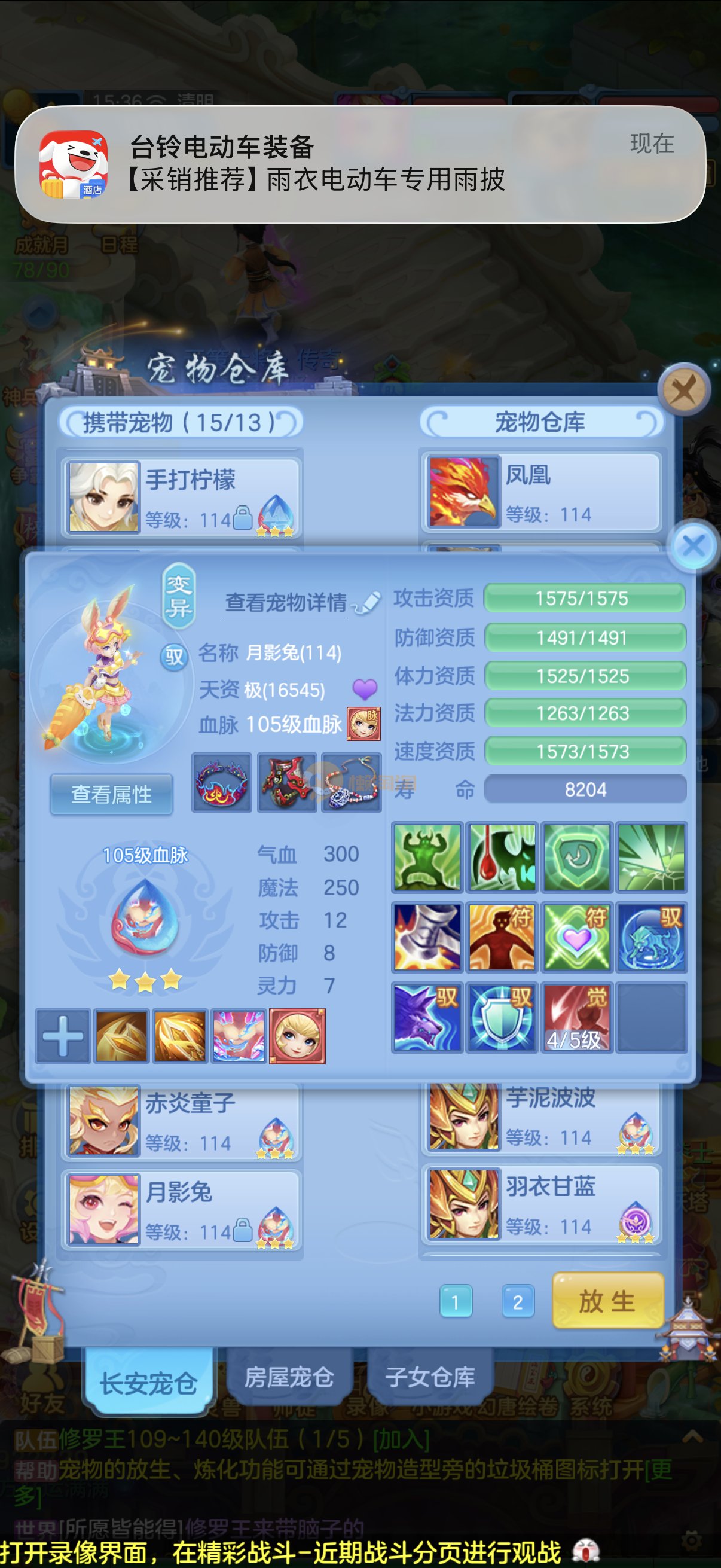Switch to the 子女仓库 tab

(x=430, y=1377)
